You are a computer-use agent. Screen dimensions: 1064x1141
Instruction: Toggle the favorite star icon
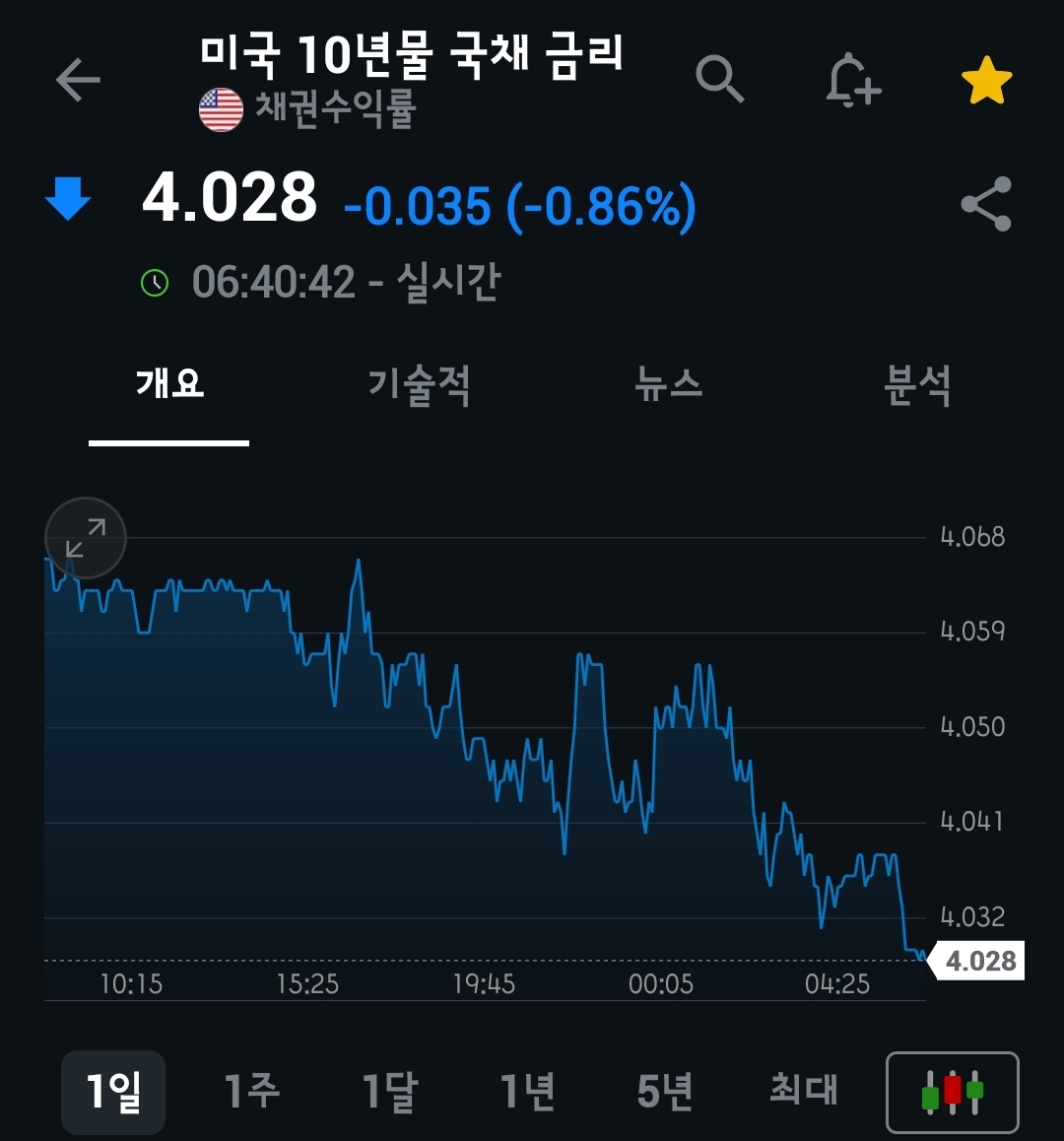click(986, 81)
